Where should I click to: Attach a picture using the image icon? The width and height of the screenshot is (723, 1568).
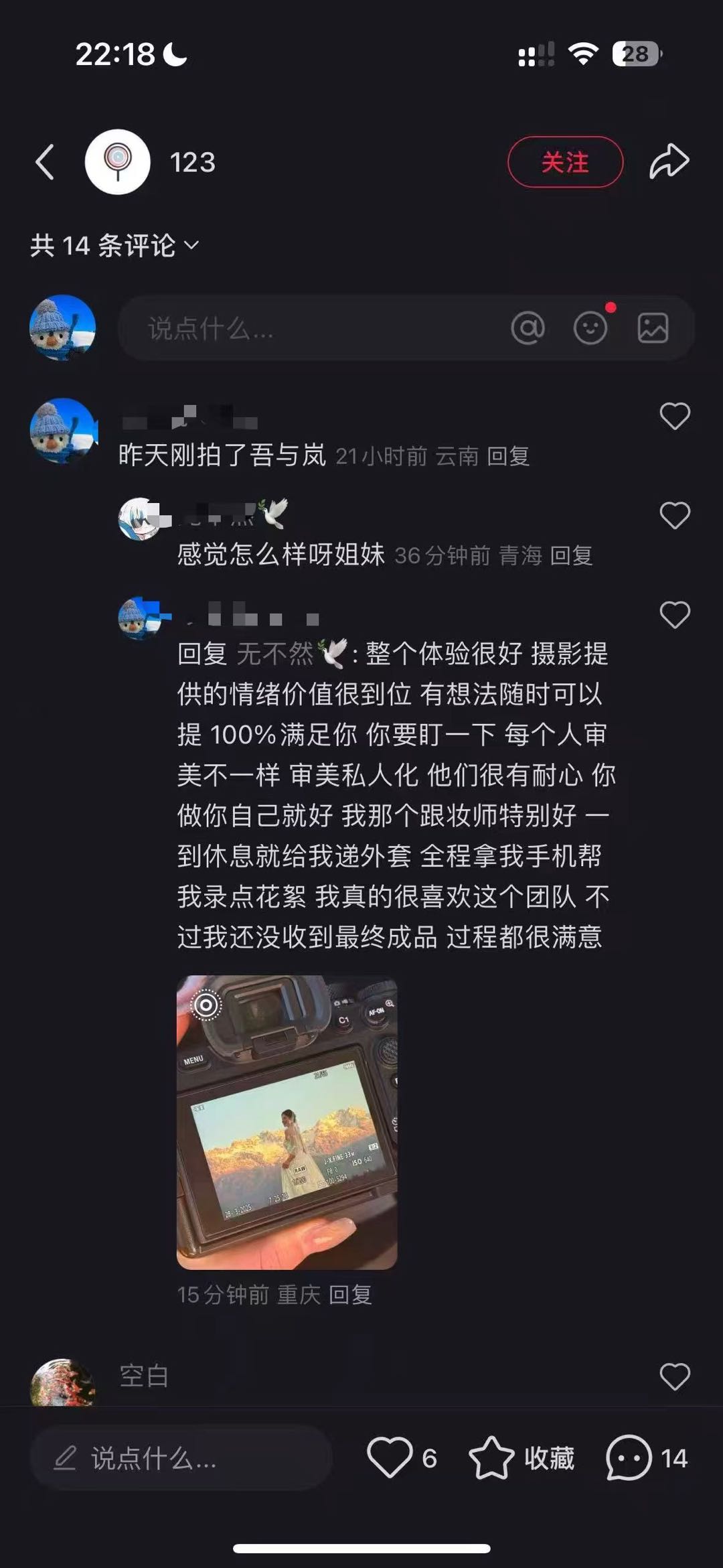point(653,328)
